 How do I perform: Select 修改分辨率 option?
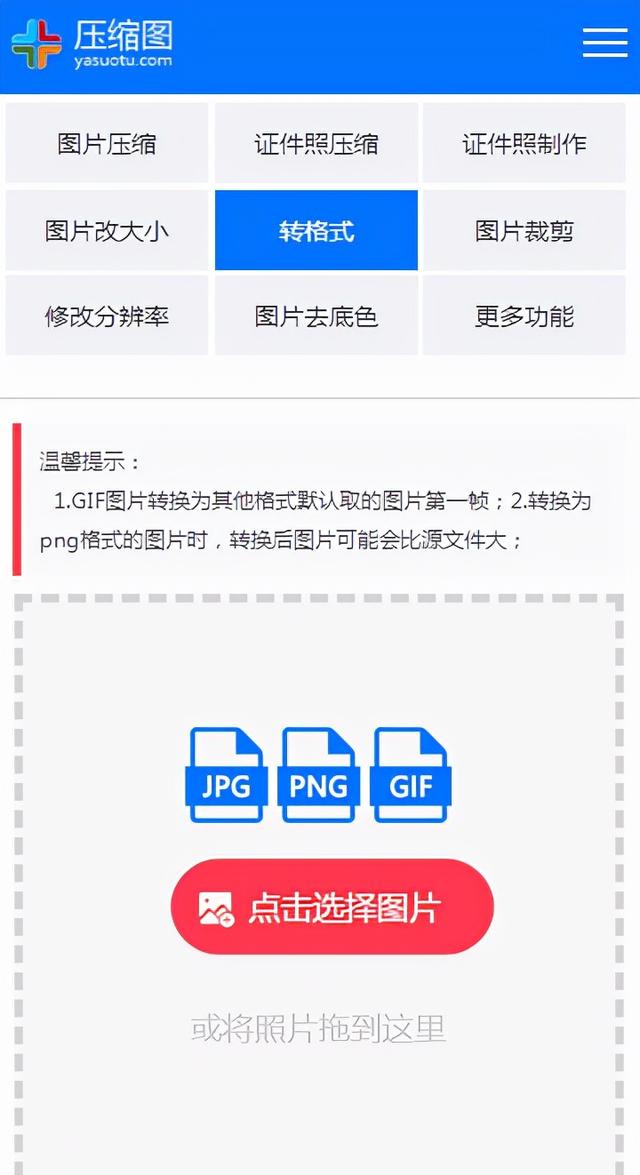coord(107,315)
